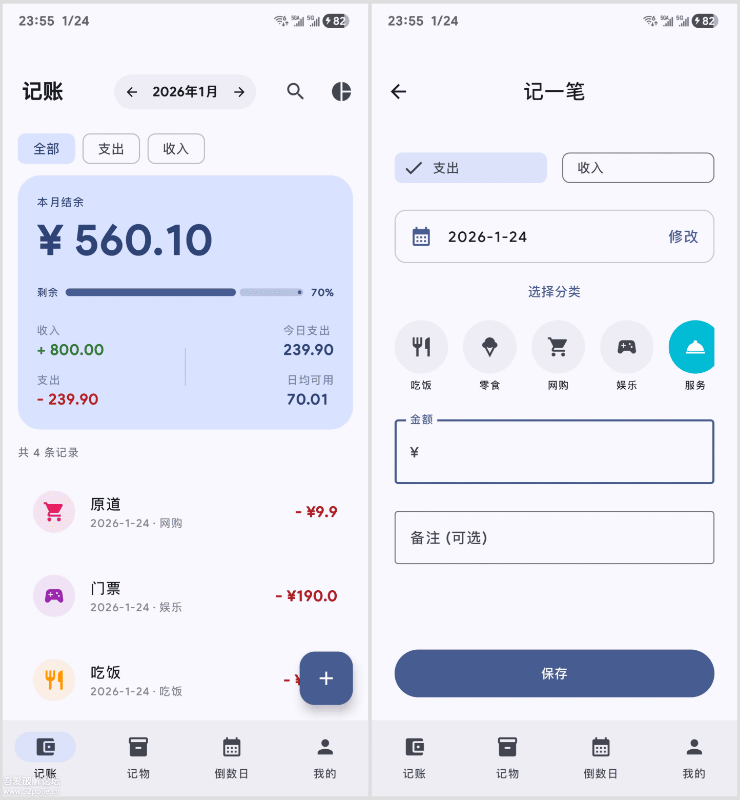Screen dimensions: 740x800
Task: Select the 吃饭 meal category icon
Action: 421,344
